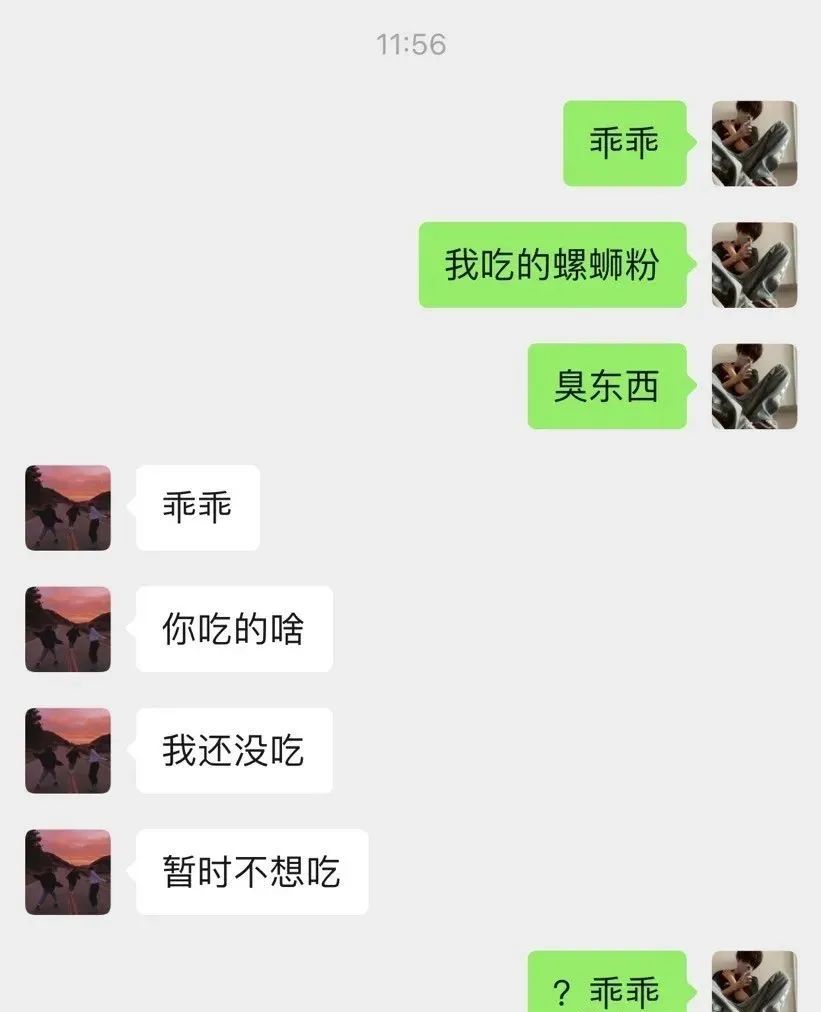Tap the '？乖乖' green bubble
Viewport: 821px width, 1012px height.
[606, 985]
